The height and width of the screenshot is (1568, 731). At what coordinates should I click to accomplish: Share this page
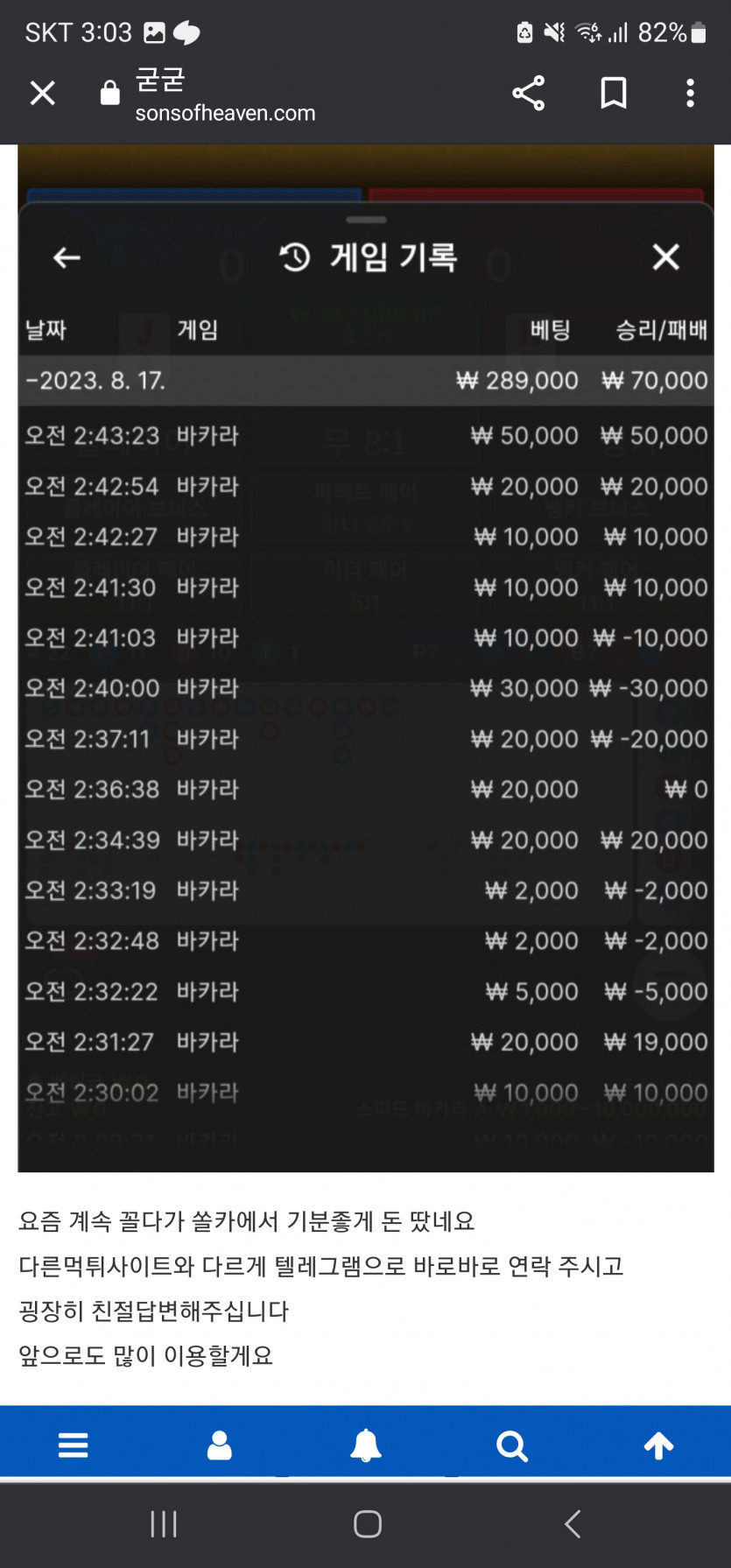point(529,93)
